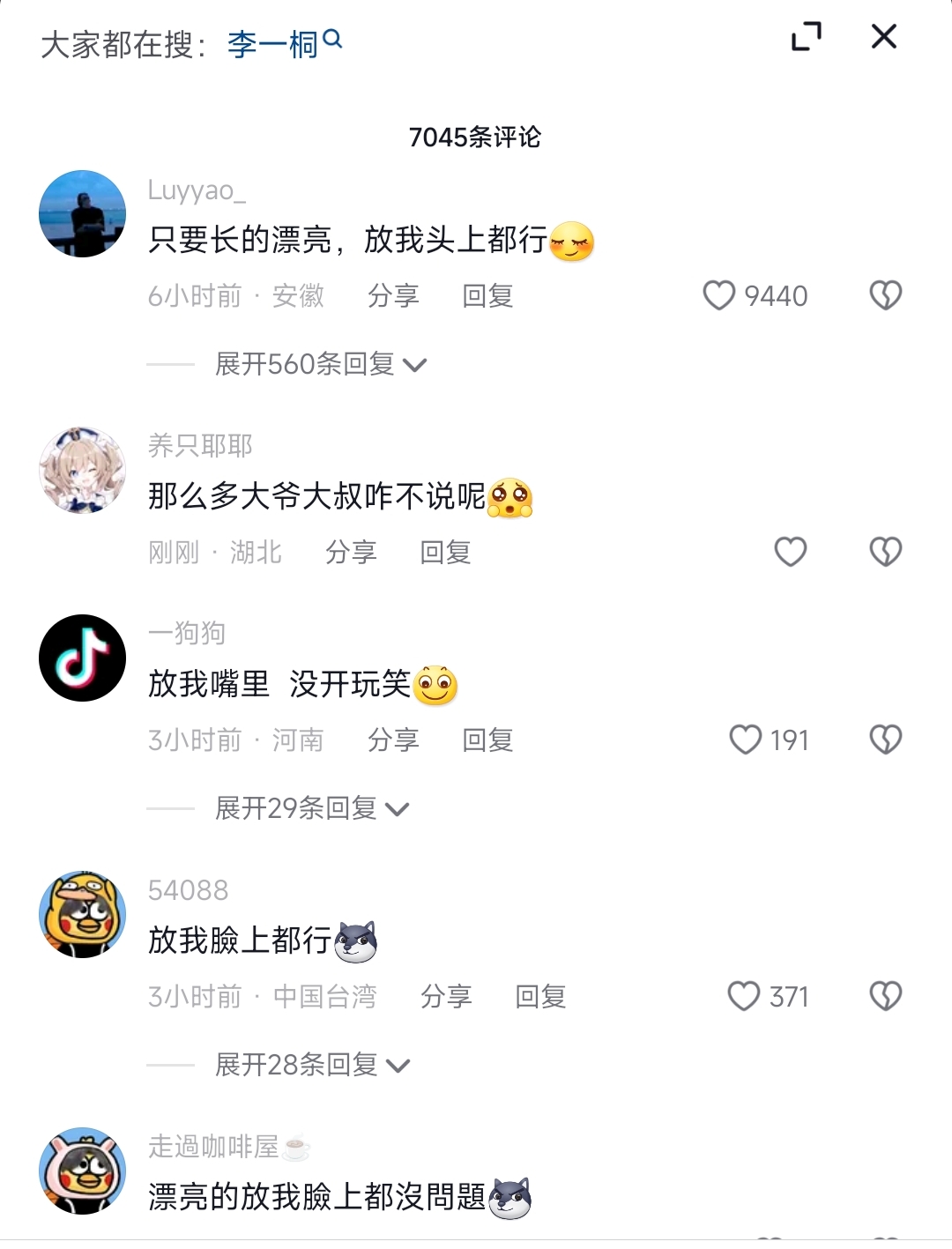Open the expand-to-fullscreen icon at top right

[x=804, y=38]
